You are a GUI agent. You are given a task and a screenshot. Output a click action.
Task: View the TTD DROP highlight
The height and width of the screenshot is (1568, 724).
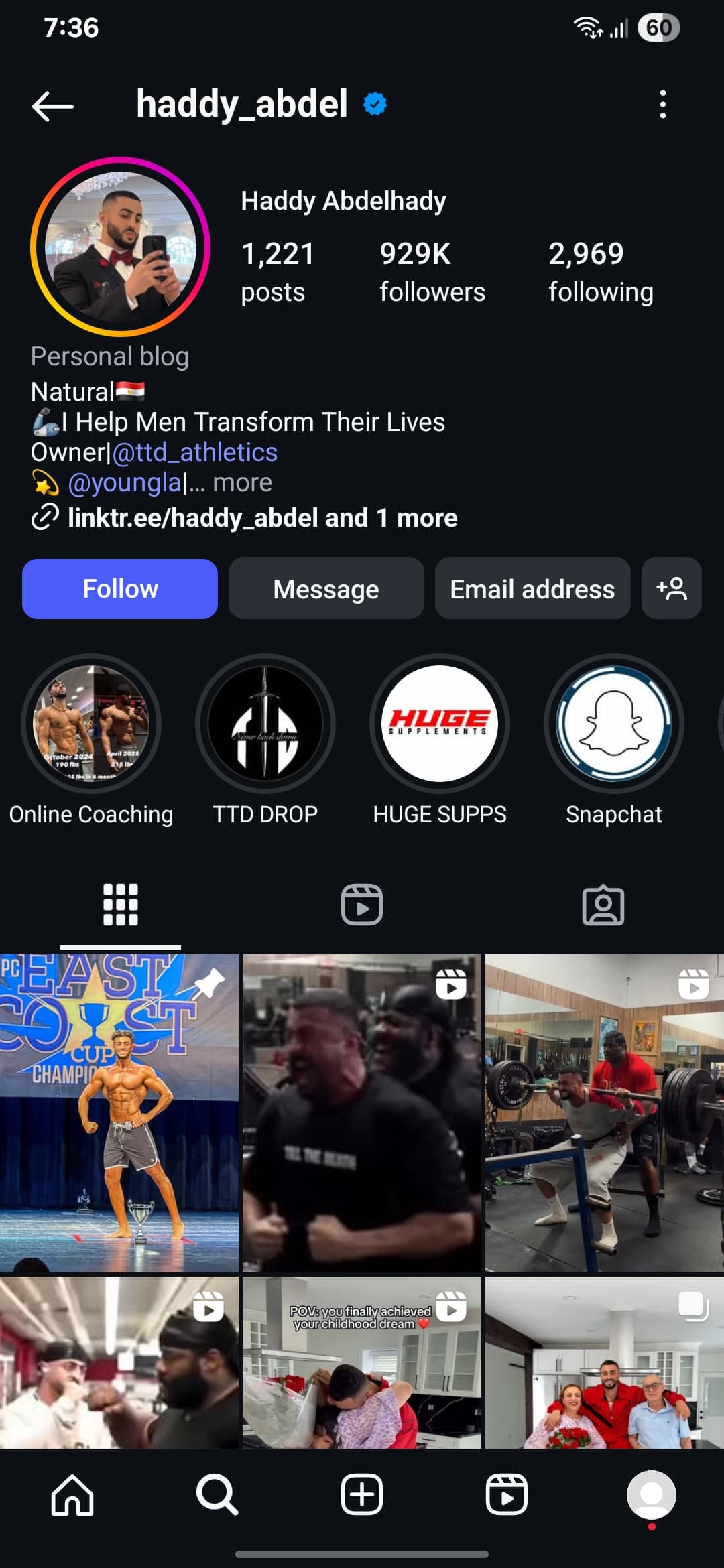point(265,724)
